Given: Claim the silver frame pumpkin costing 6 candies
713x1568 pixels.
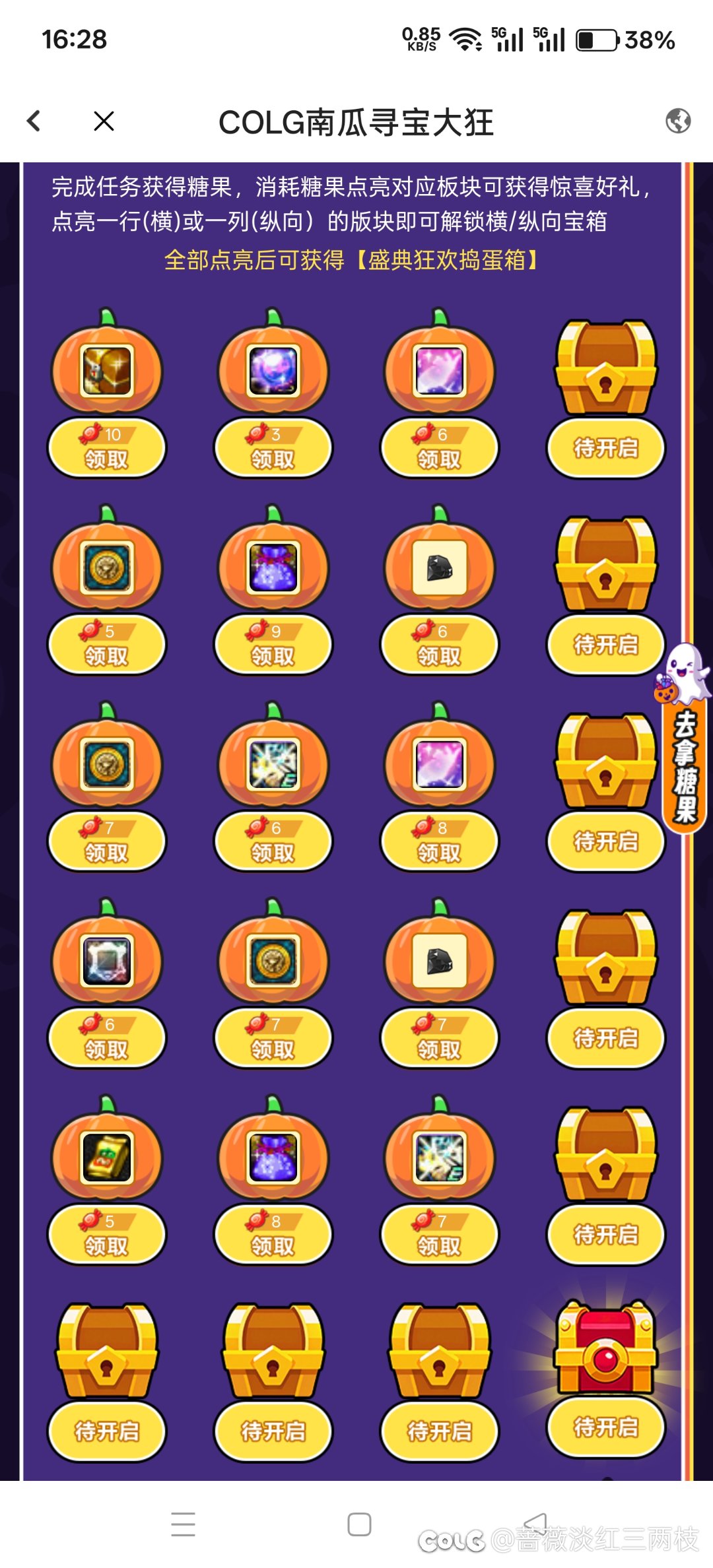Looking at the screenshot, I should coord(107,1039).
